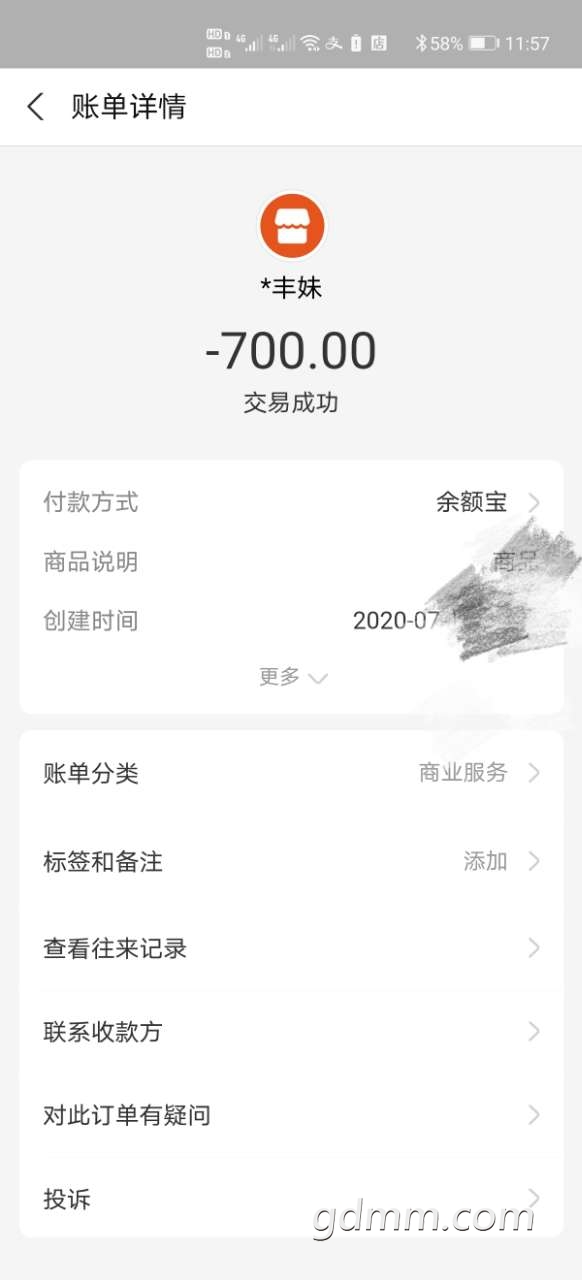Go back from 账单详情 page
Viewport: 582px width, 1280px height.
(36, 107)
